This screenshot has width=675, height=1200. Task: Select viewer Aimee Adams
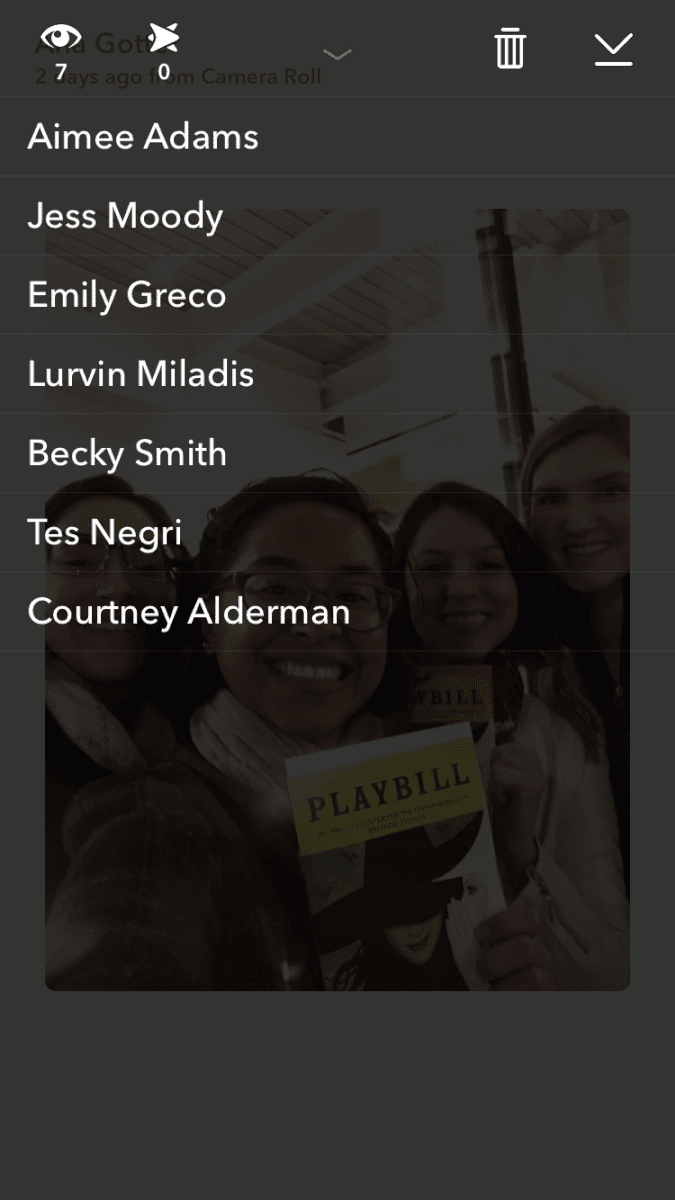click(x=337, y=137)
